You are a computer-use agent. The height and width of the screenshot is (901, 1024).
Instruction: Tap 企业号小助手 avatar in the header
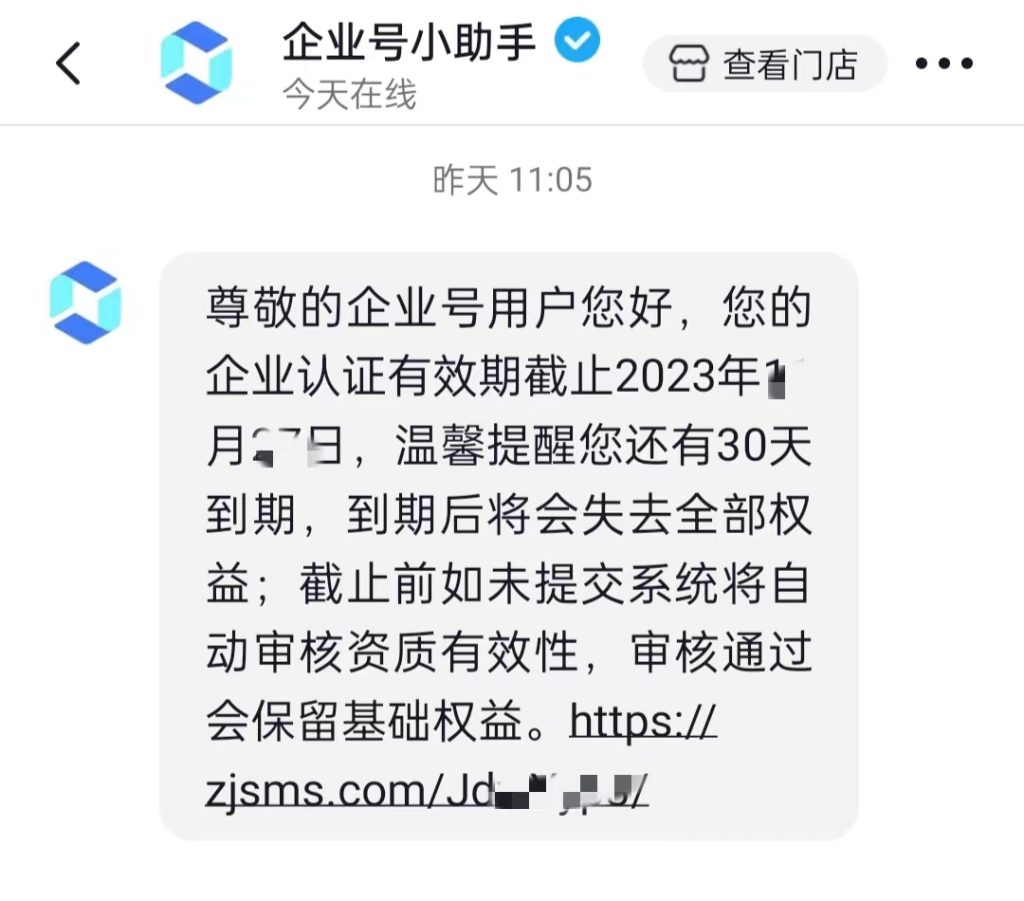click(x=196, y=63)
